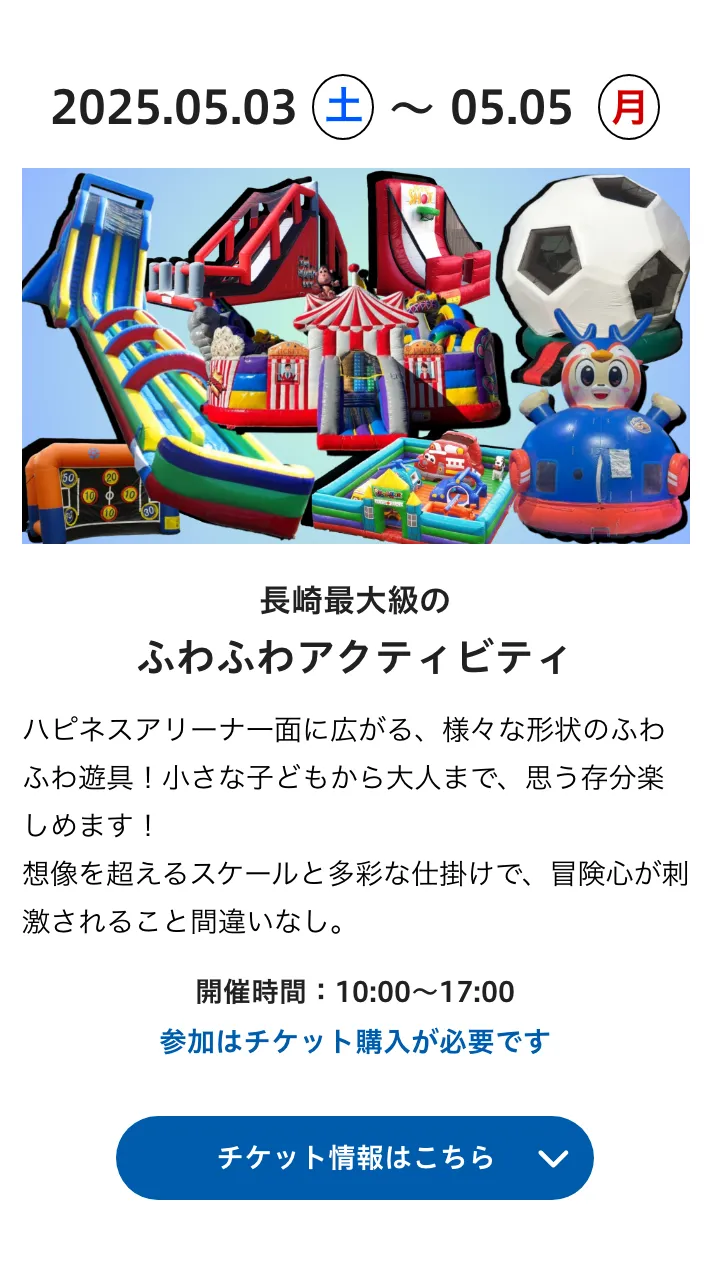Tap the チケット情報はこちら button

[355, 1158]
